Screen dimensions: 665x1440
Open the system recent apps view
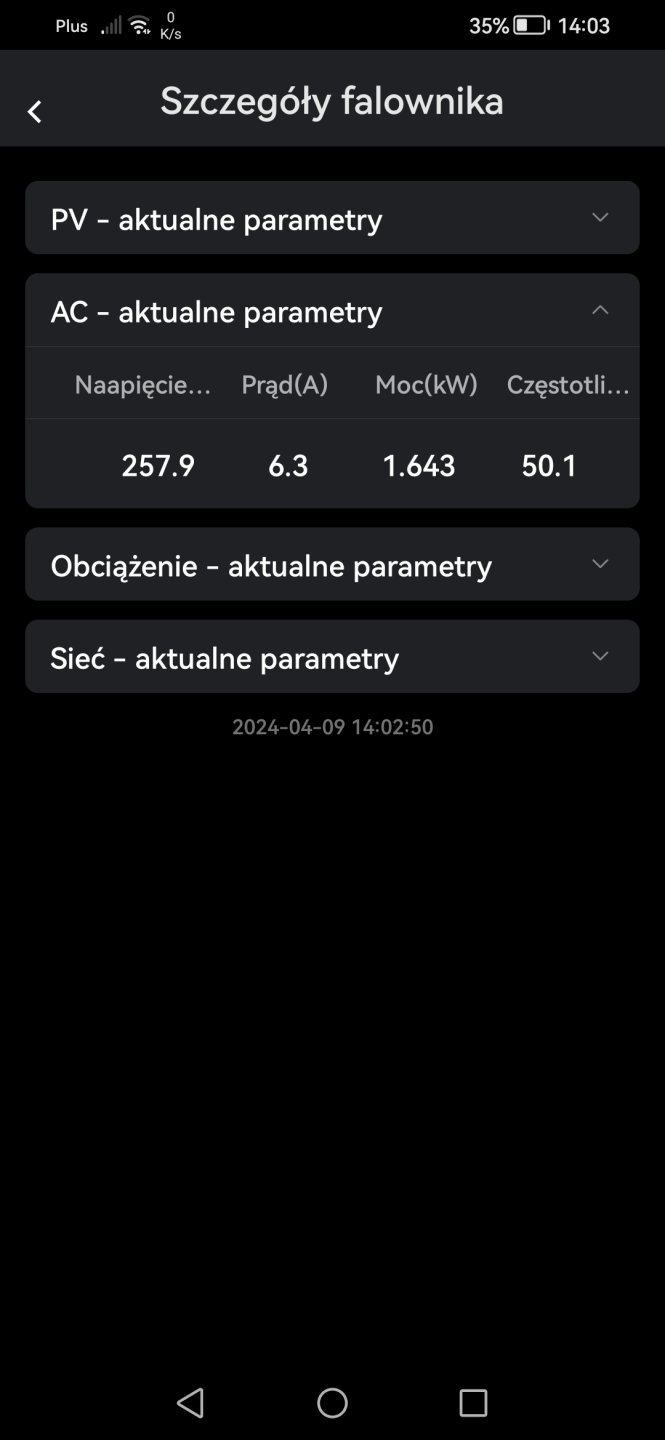(473, 1403)
